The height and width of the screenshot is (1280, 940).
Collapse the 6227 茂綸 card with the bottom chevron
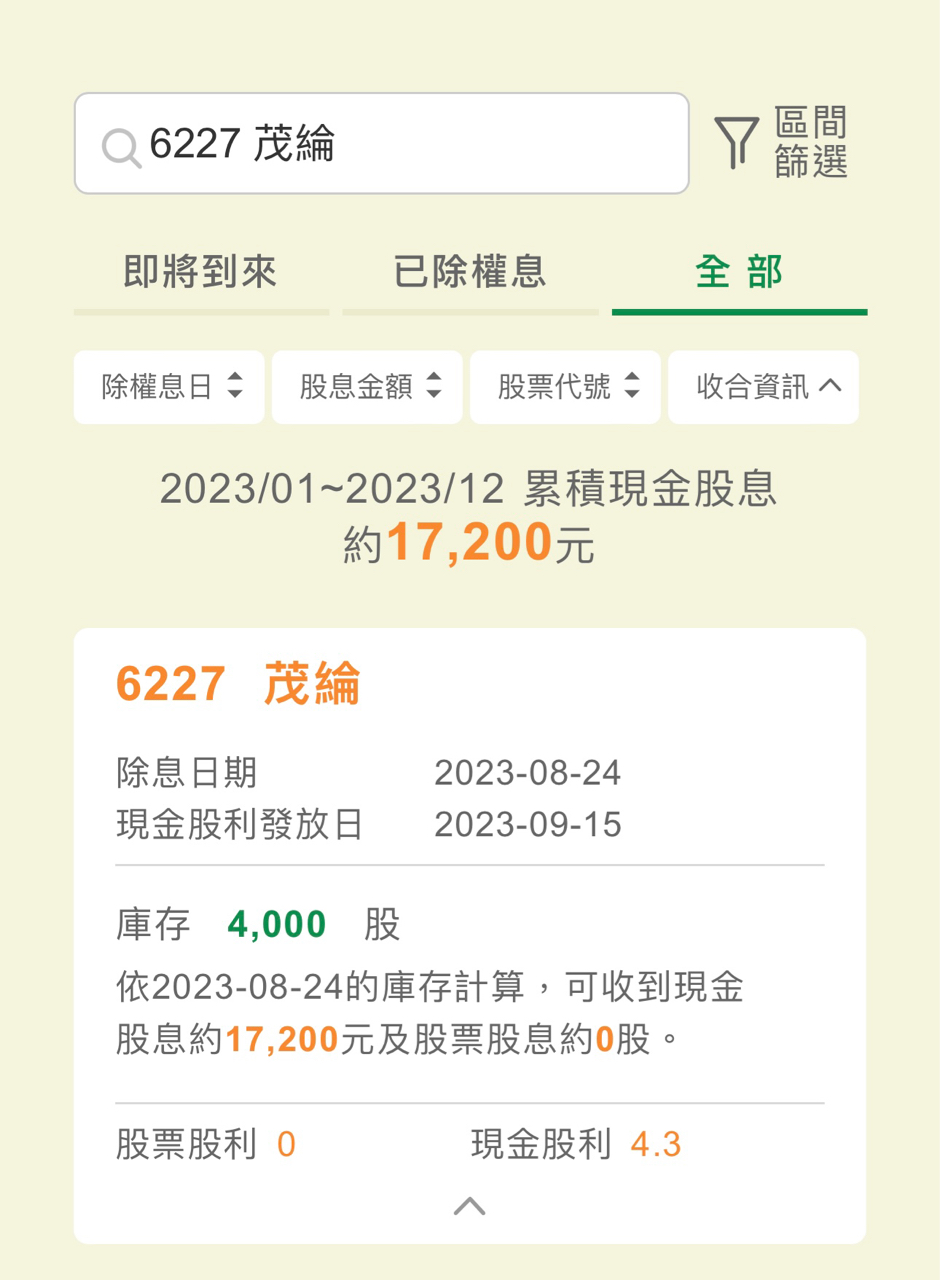469,1206
